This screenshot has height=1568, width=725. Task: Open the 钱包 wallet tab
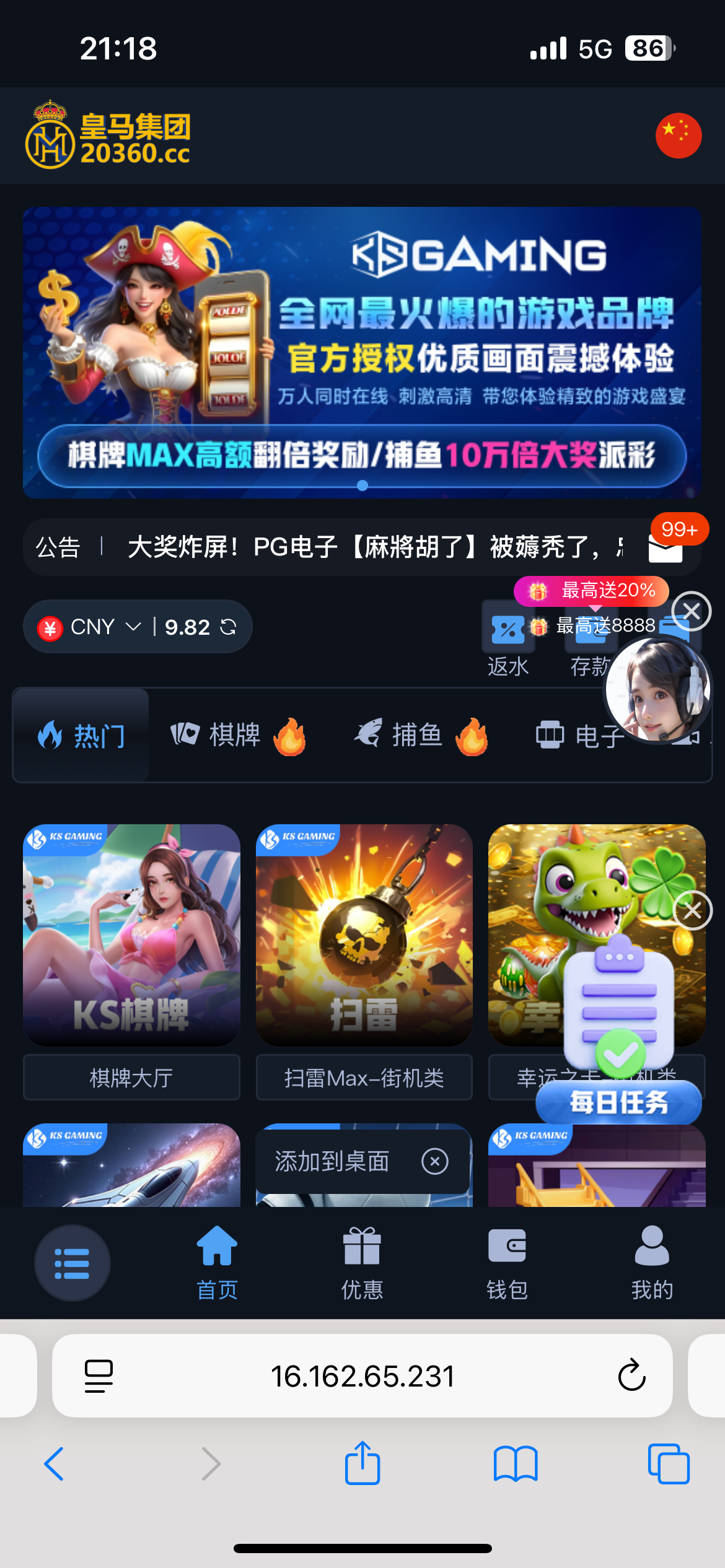[x=507, y=1263]
